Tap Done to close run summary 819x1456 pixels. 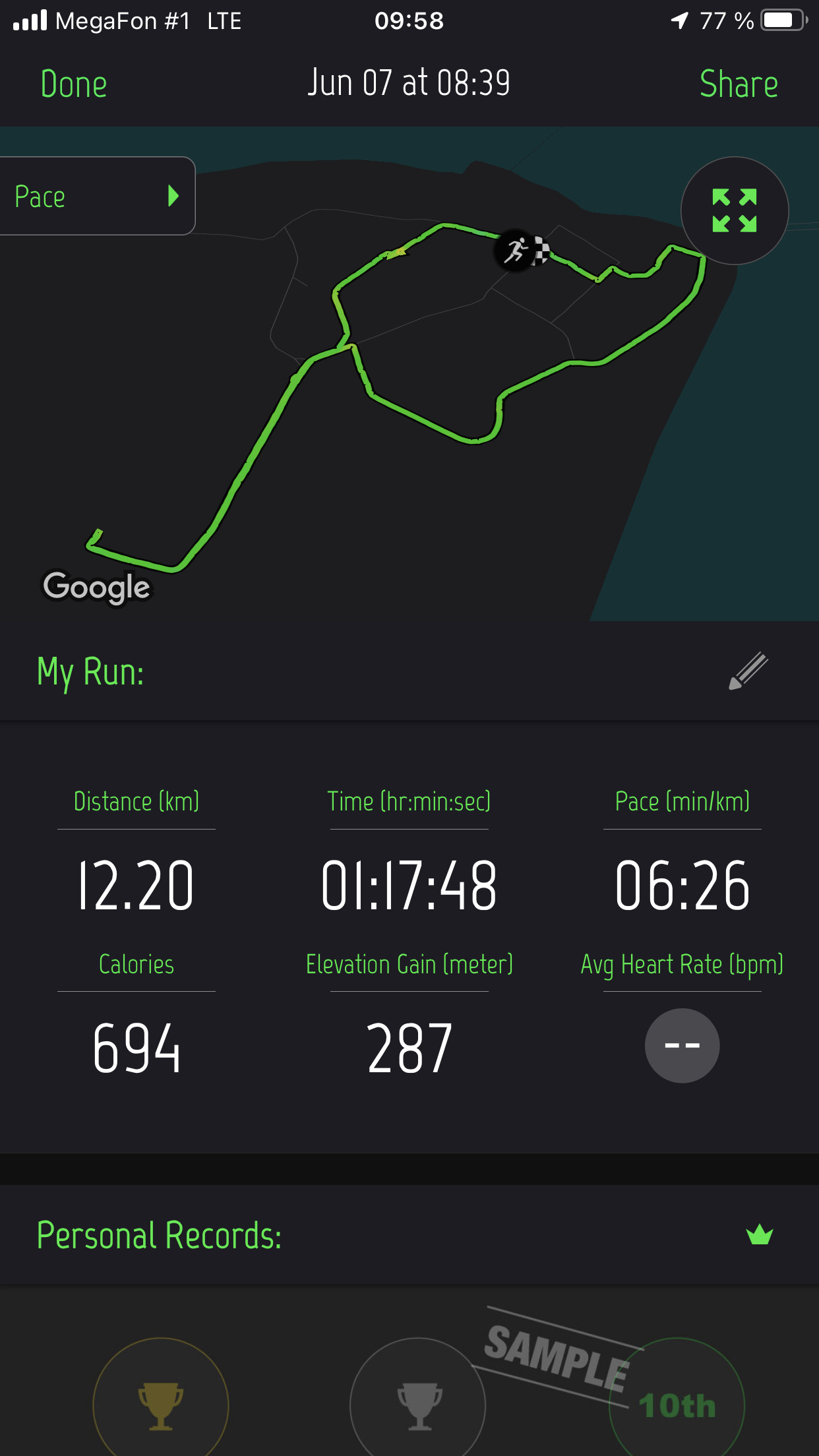[74, 84]
